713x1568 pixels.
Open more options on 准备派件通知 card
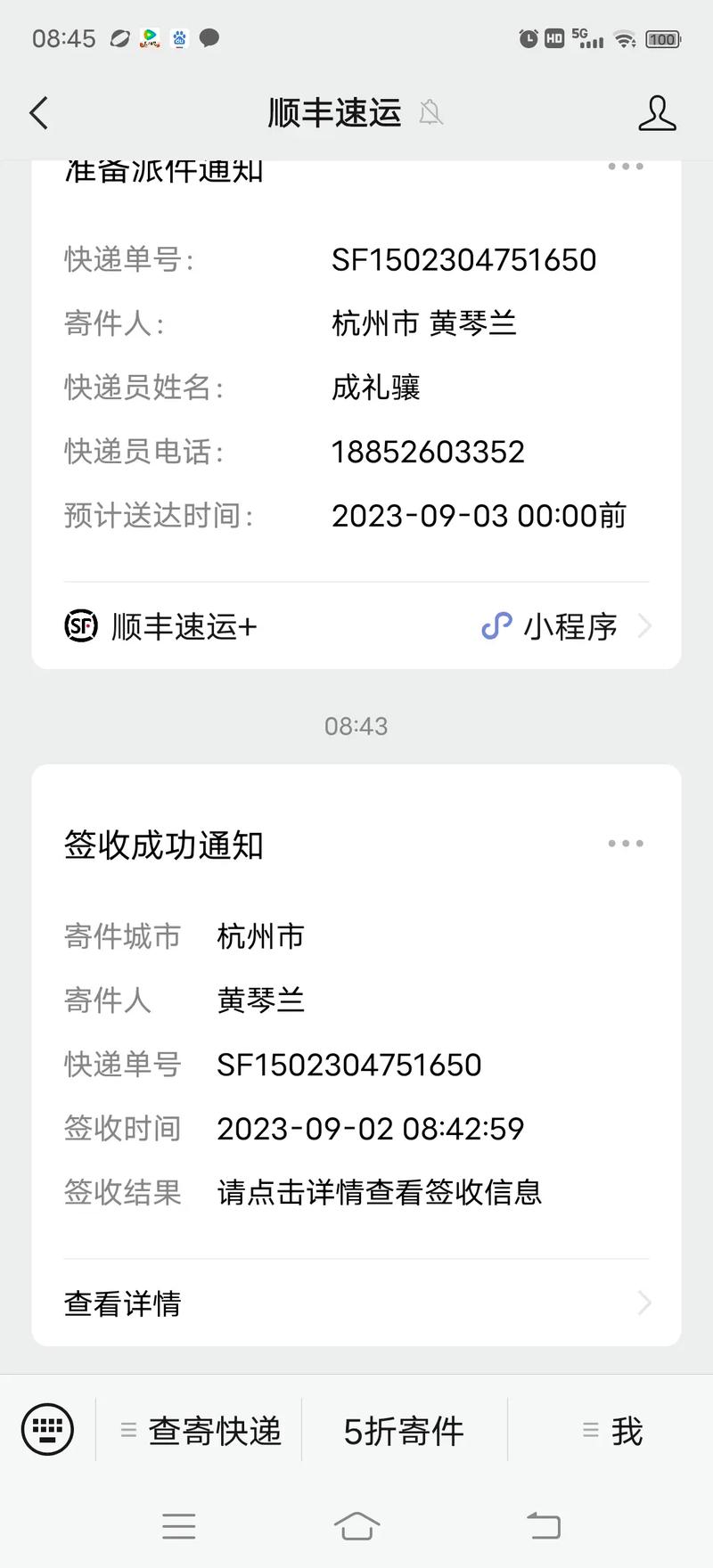tap(625, 166)
